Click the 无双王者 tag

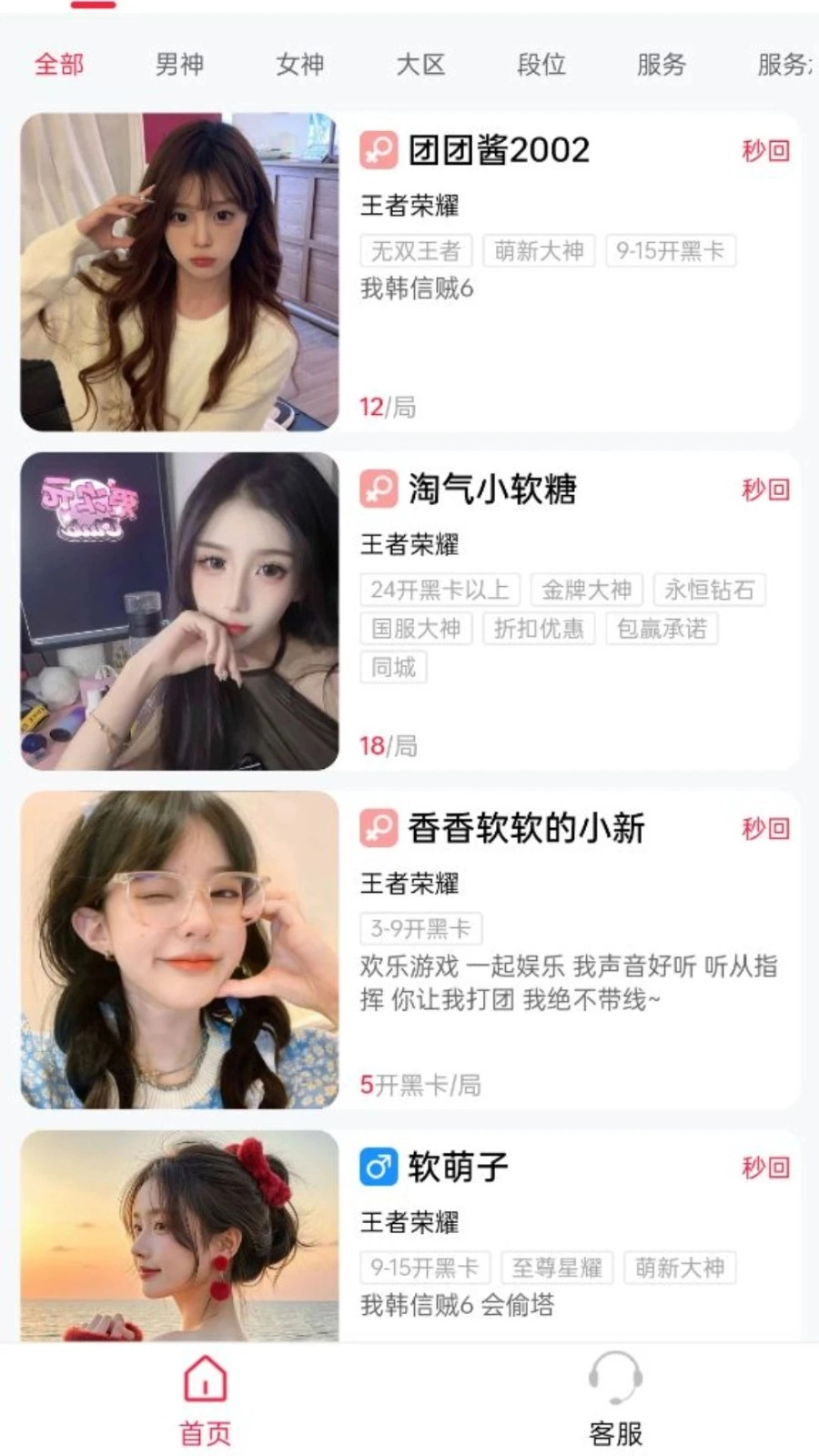pos(415,250)
